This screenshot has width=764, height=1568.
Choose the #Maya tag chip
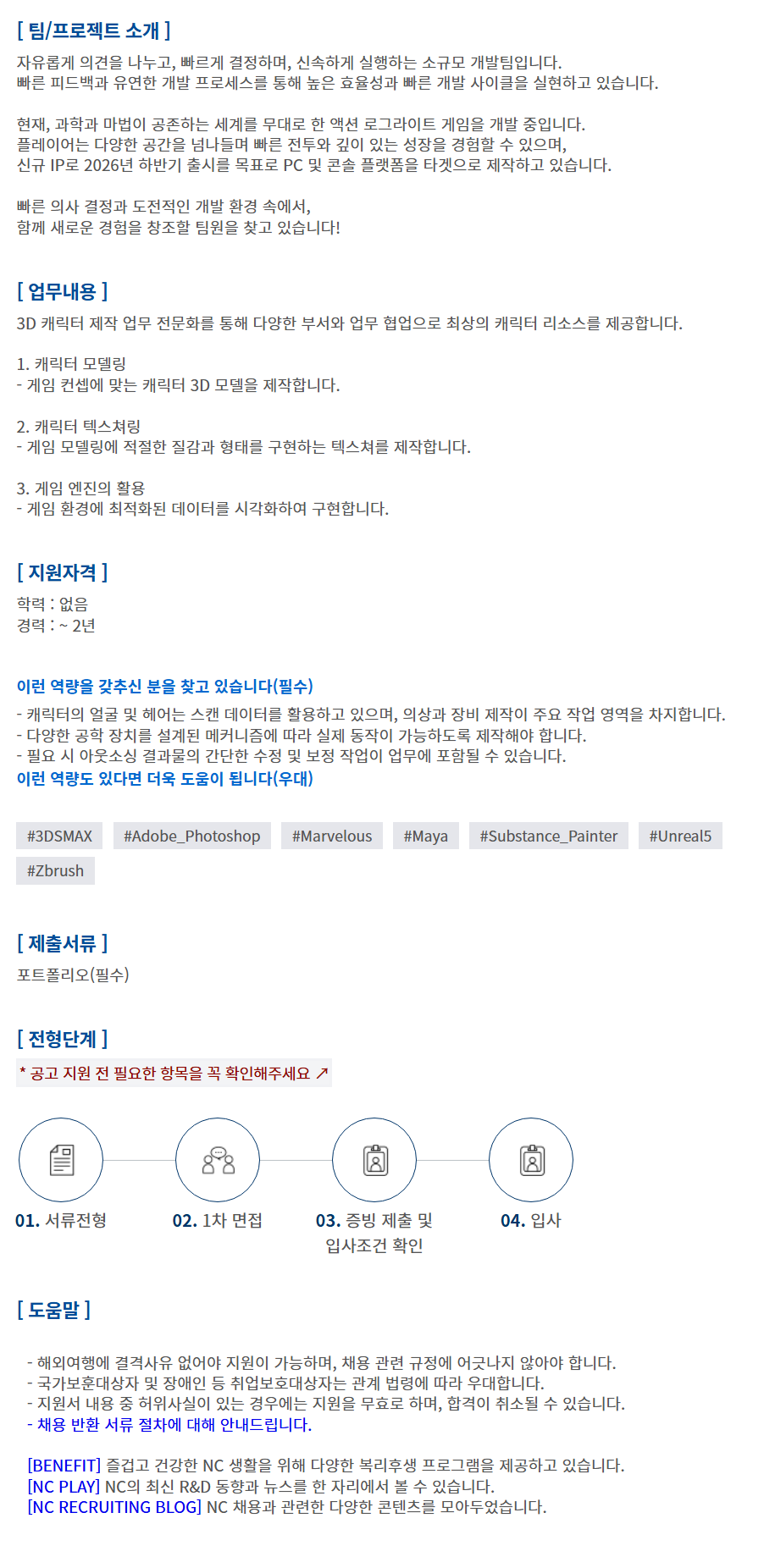tap(426, 836)
